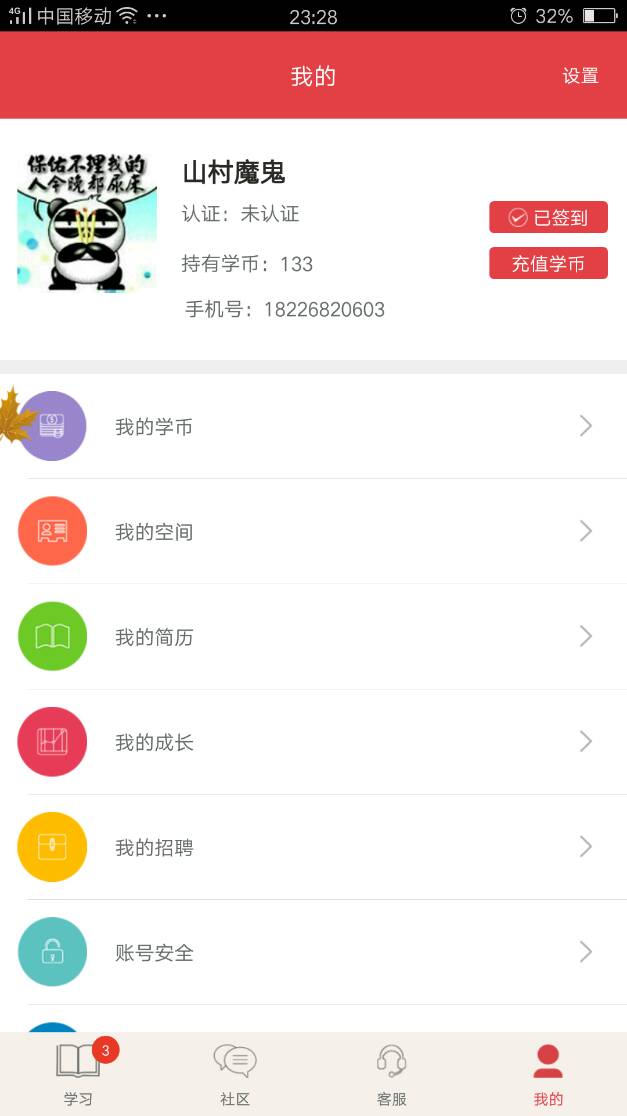627x1116 pixels.
Task: Open 我的学币 row
Action: click(313, 427)
